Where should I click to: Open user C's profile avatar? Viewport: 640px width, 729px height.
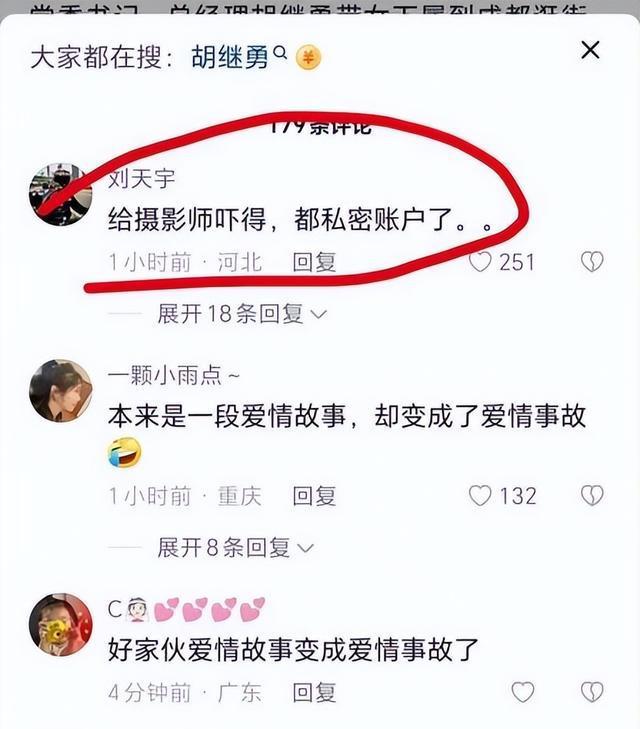tap(60, 624)
